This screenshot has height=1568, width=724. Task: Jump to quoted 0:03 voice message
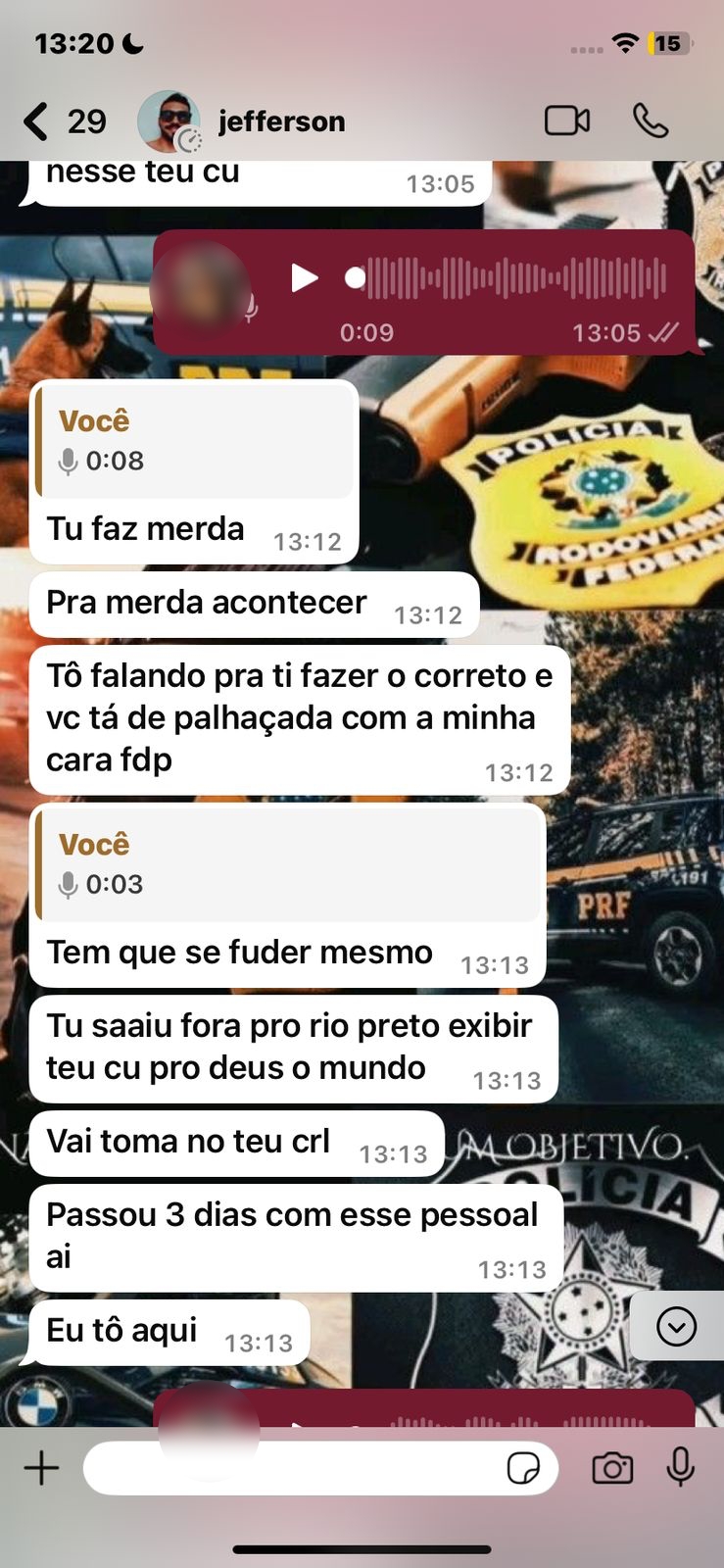[x=289, y=864]
